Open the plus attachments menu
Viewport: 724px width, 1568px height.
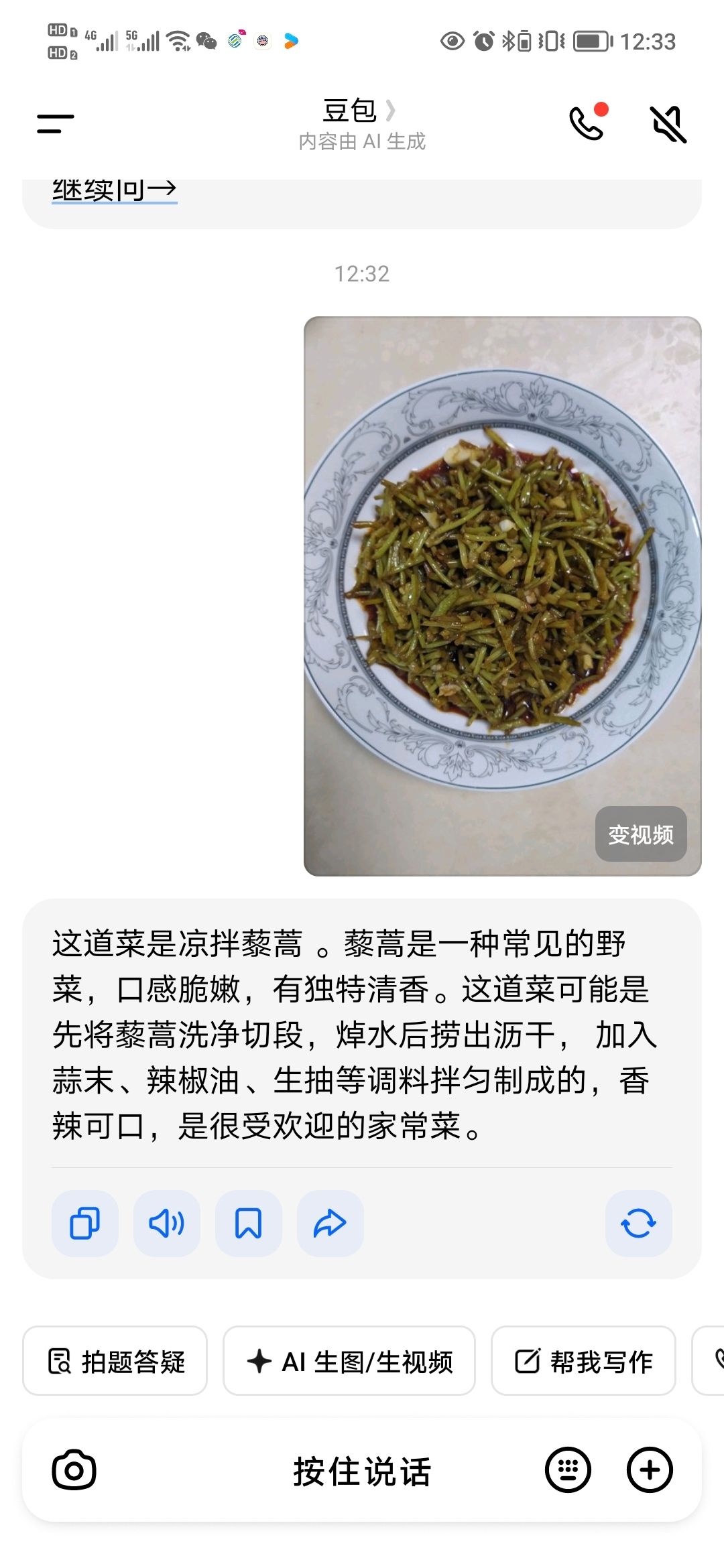click(x=649, y=1470)
